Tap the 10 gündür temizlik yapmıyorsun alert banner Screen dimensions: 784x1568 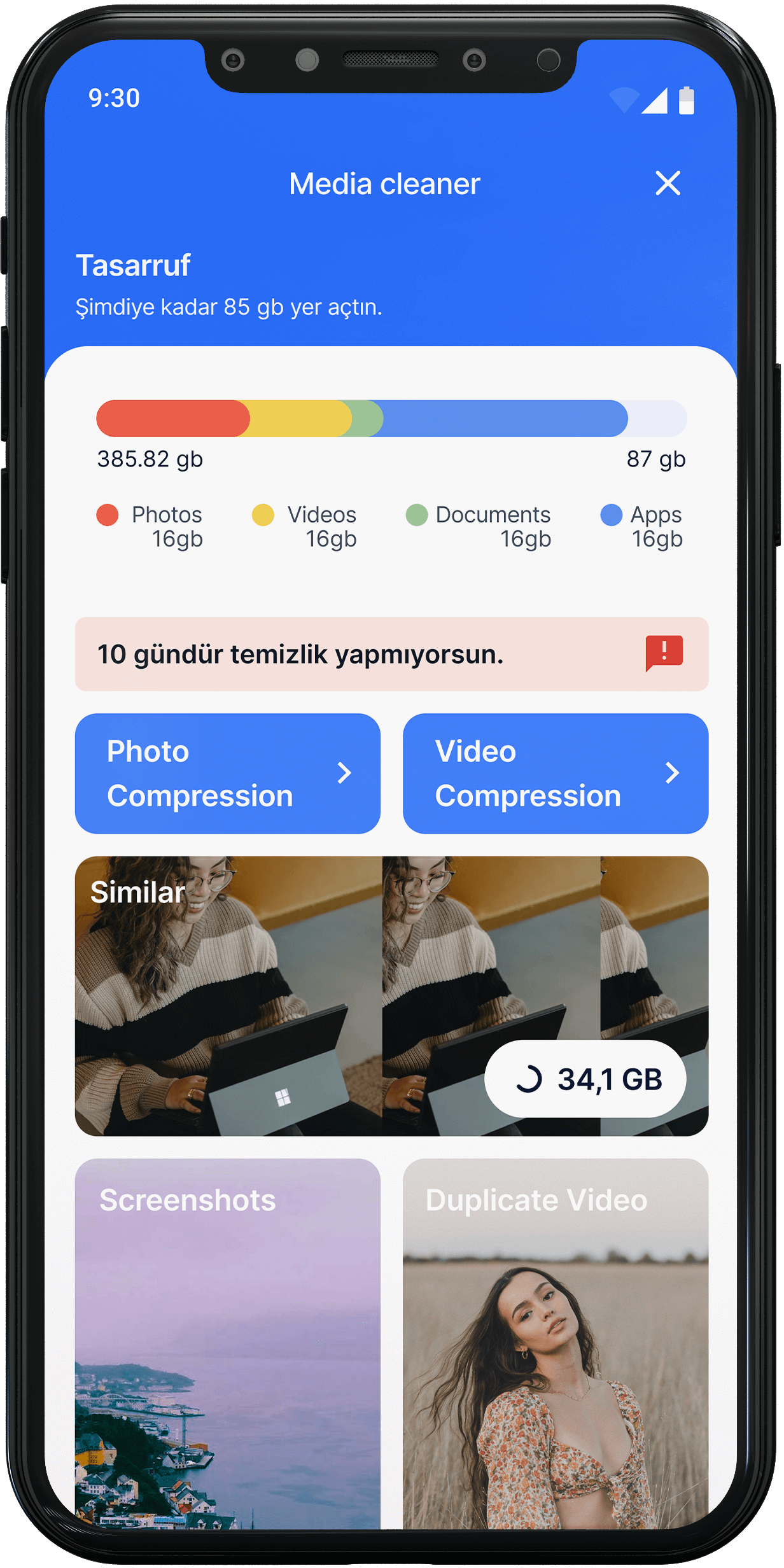(x=391, y=654)
